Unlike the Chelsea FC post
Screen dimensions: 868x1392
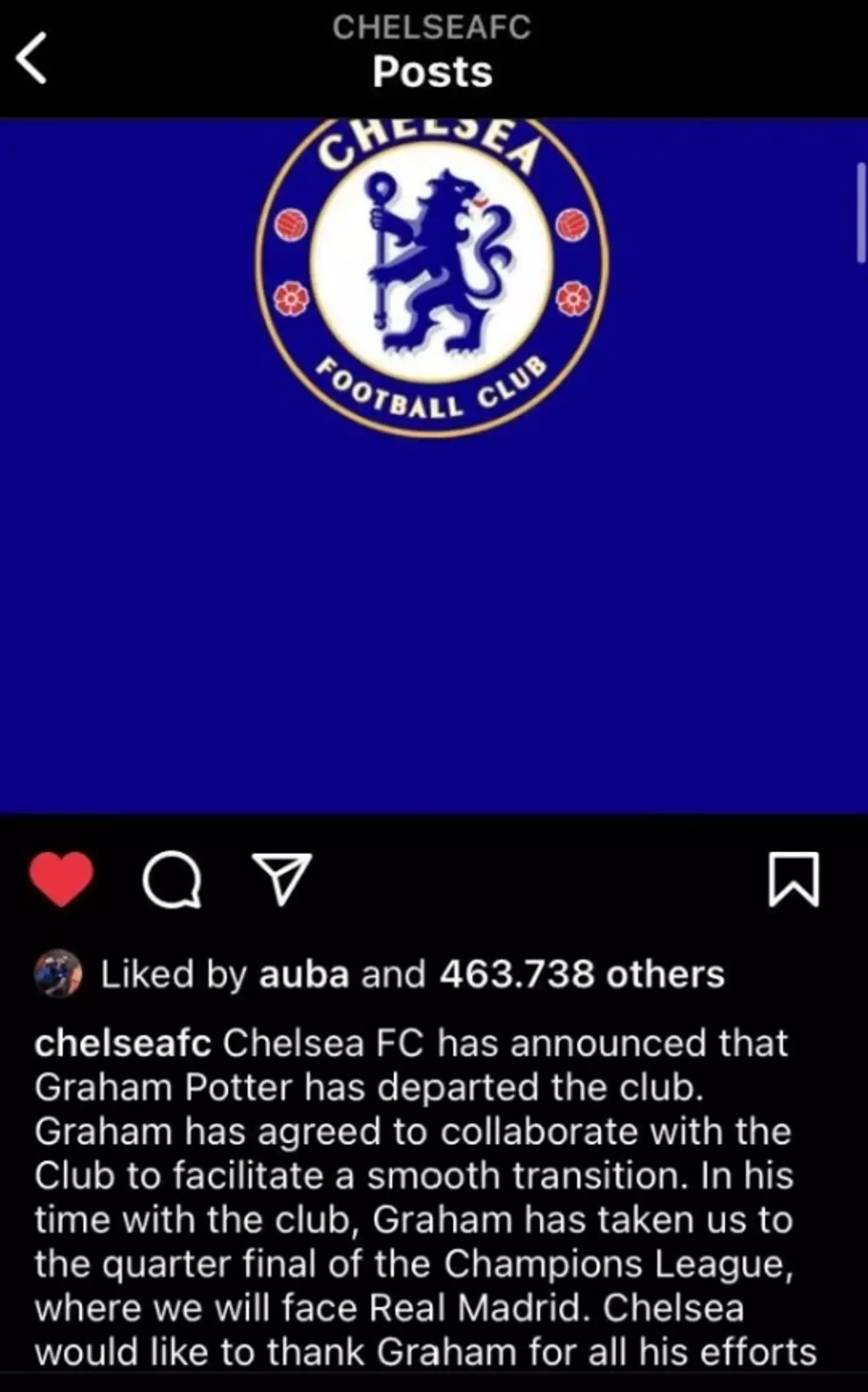[61, 879]
